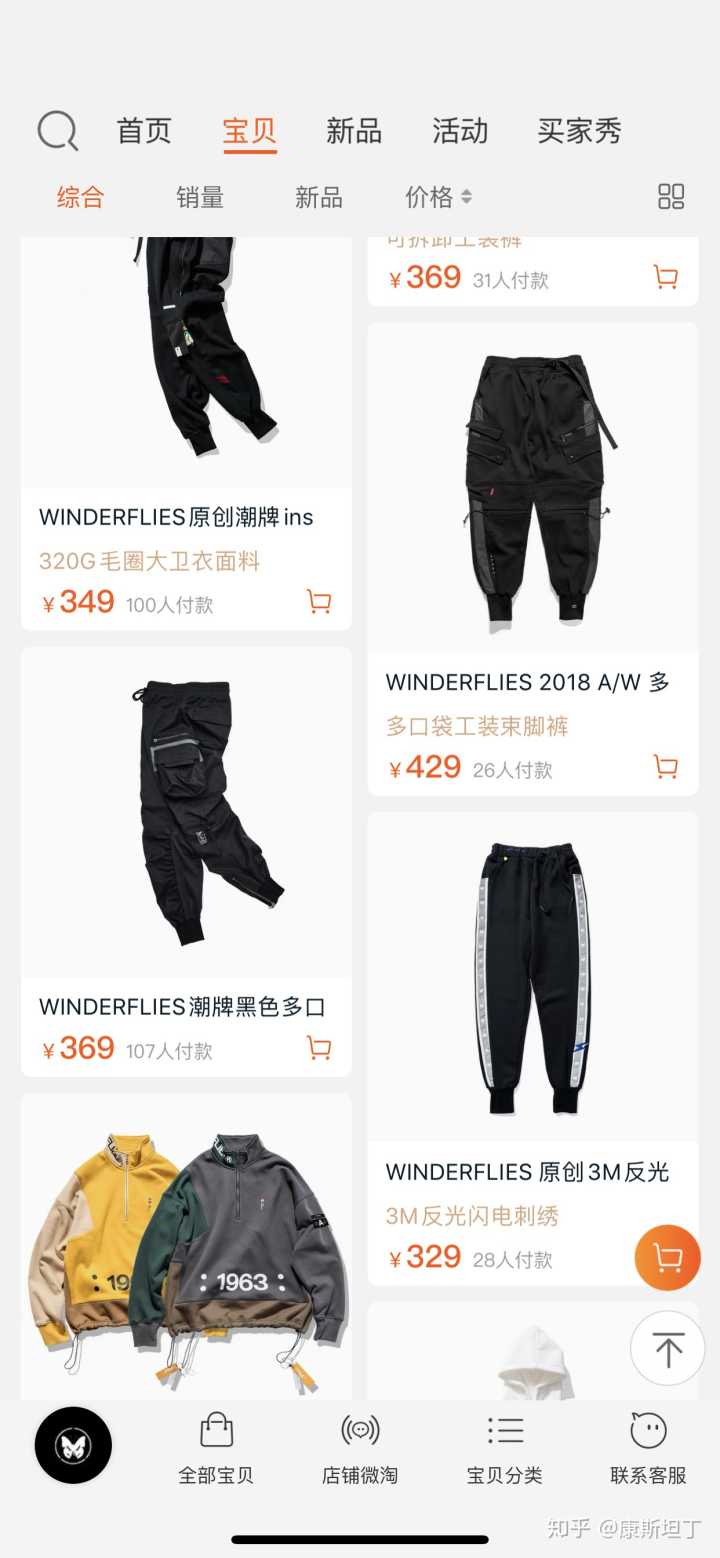Image resolution: width=720 pixels, height=1558 pixels.
Task: Sort products by 价格
Action: click(x=437, y=197)
